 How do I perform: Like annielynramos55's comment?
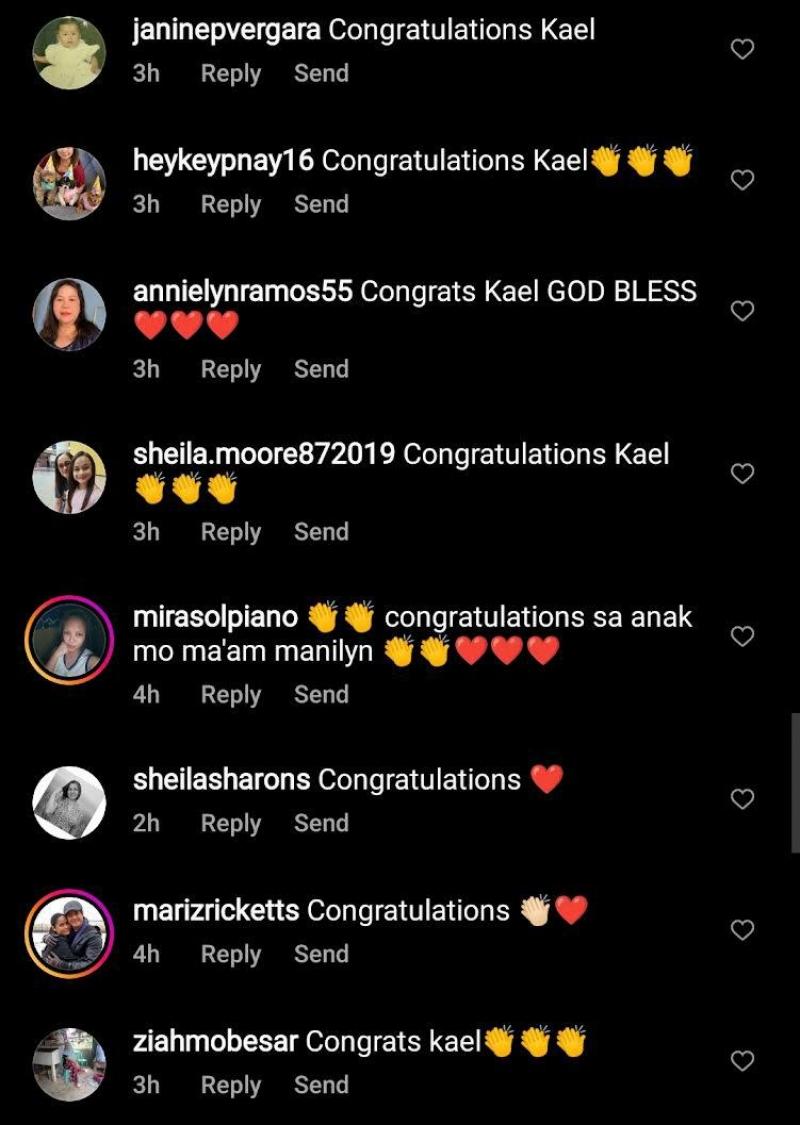pyautogui.click(x=742, y=311)
